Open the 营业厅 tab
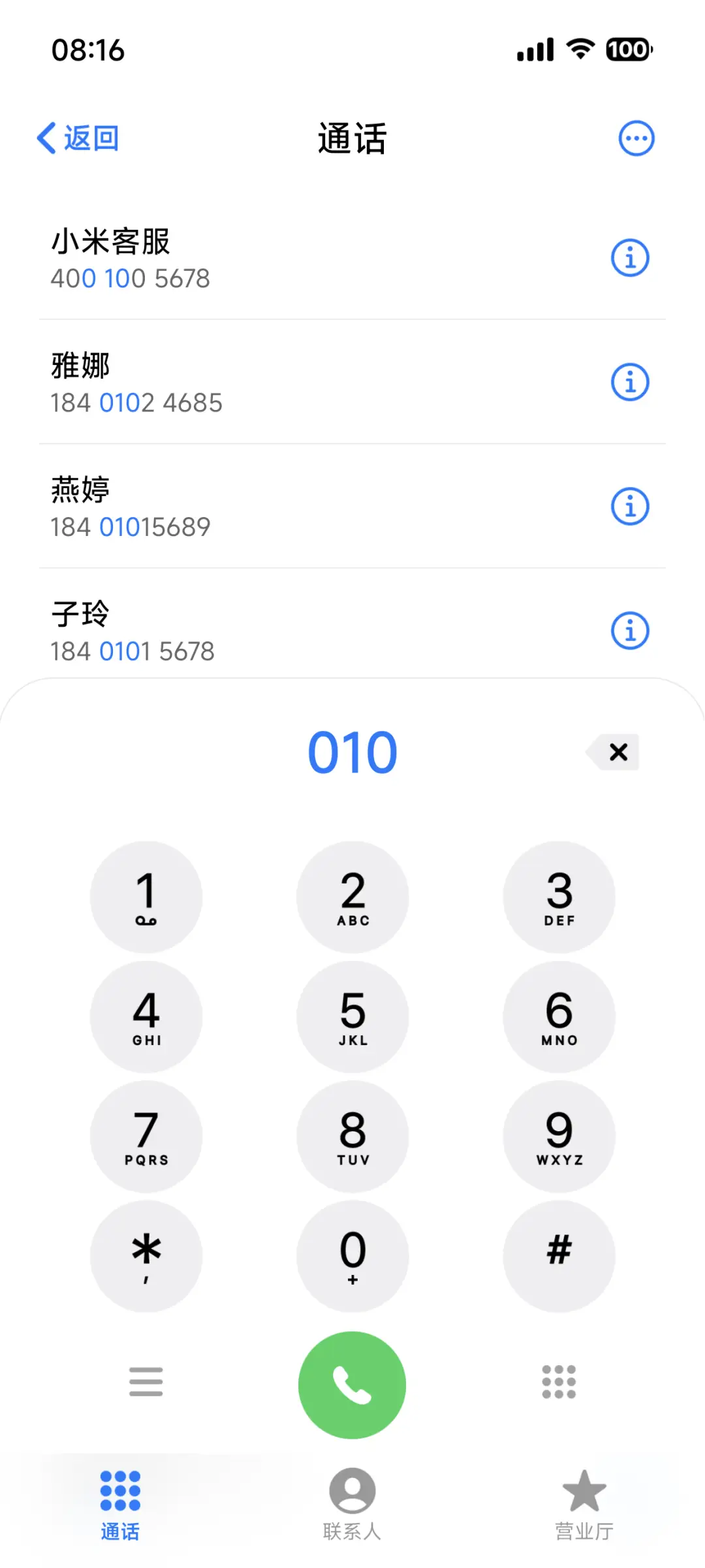The image size is (705, 1568). (x=583, y=1508)
